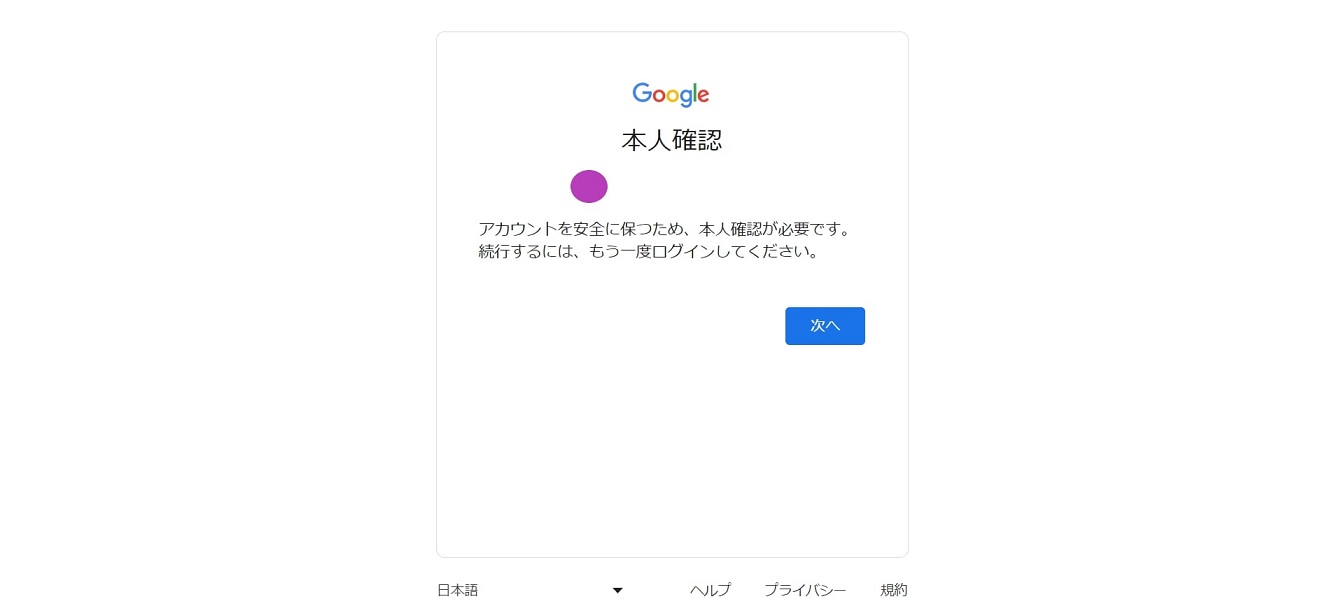The width and height of the screenshot is (1344, 606).
Task: Open the ヘルプ link
Action: click(710, 590)
